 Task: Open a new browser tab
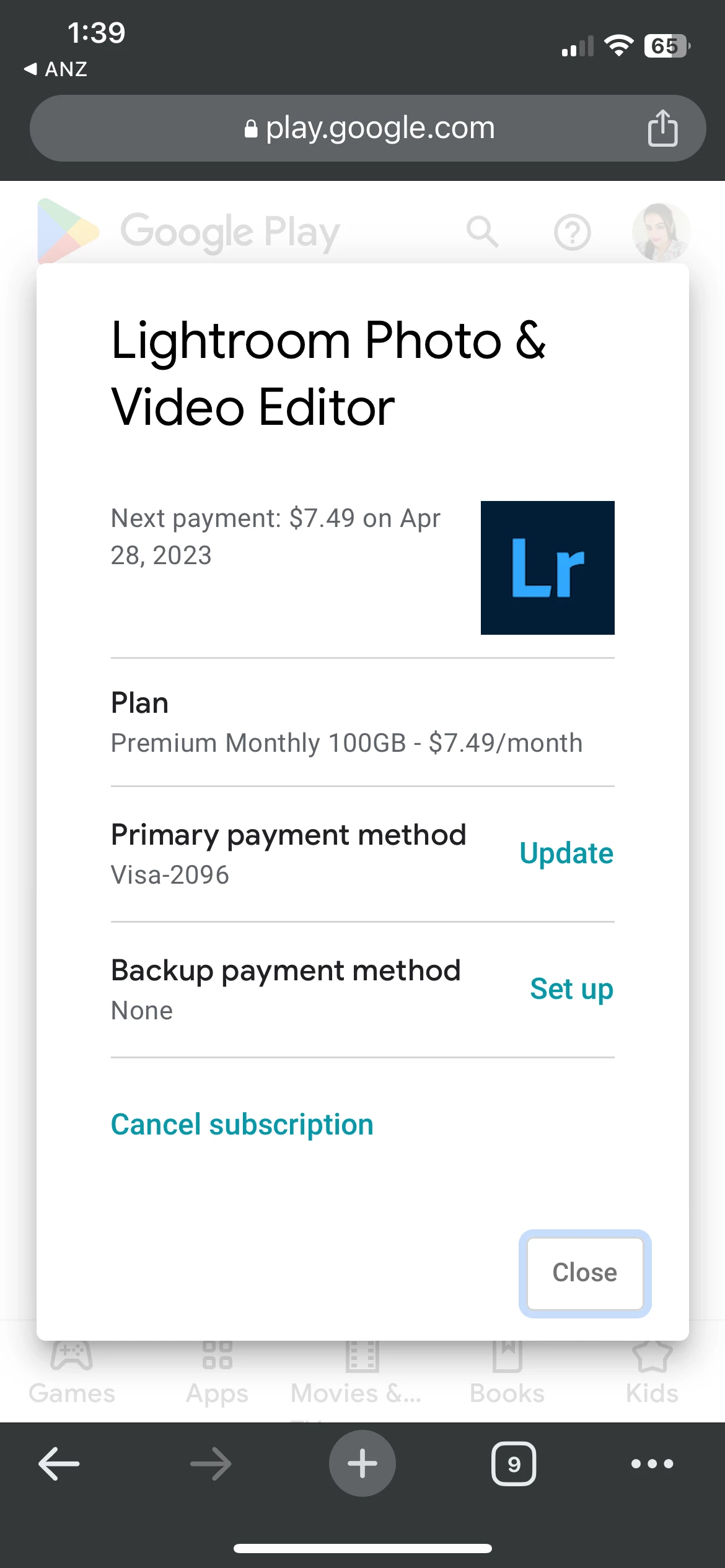coord(362,1464)
